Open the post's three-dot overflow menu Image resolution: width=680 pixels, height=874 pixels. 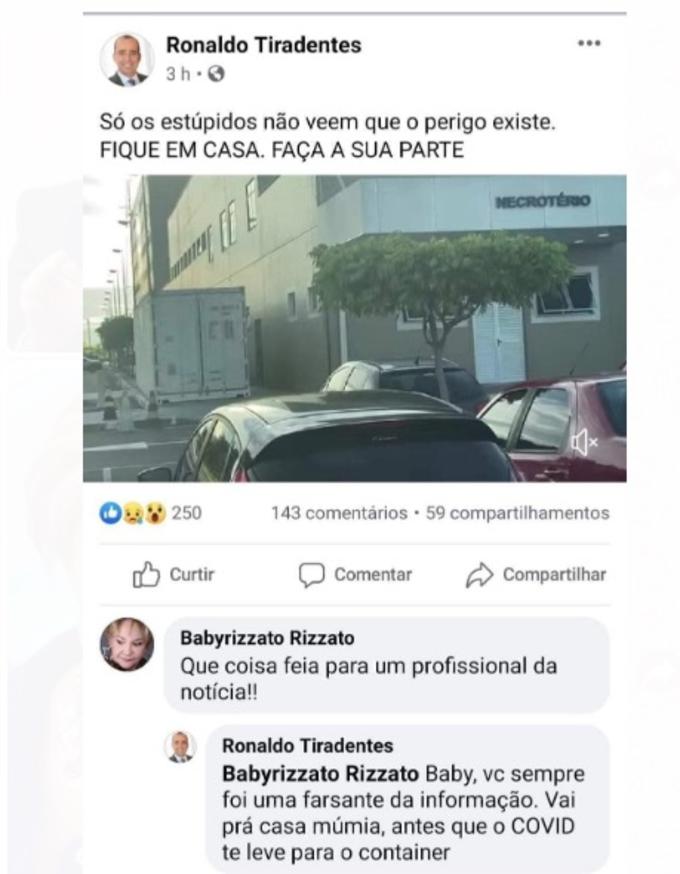tap(589, 44)
